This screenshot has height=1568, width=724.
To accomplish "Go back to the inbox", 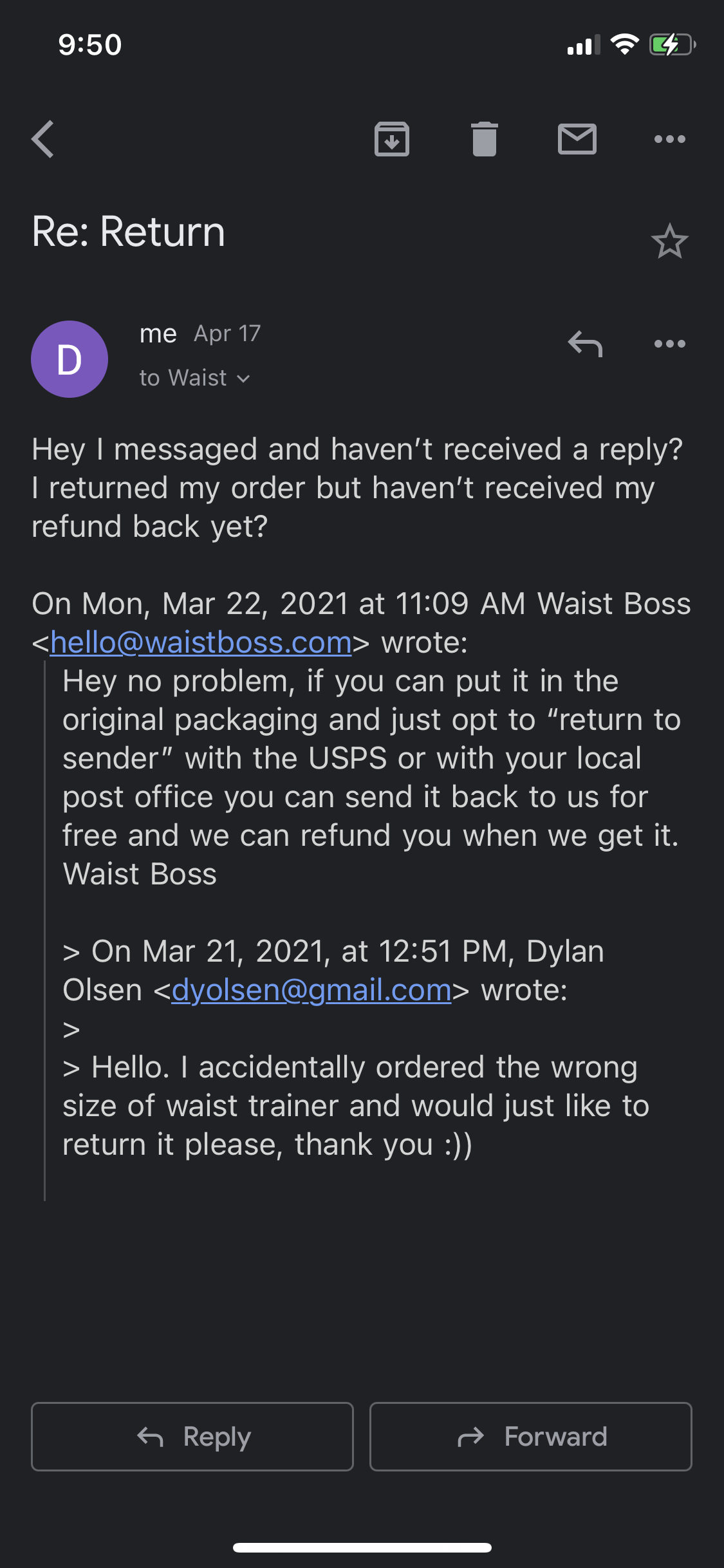I will (43, 139).
